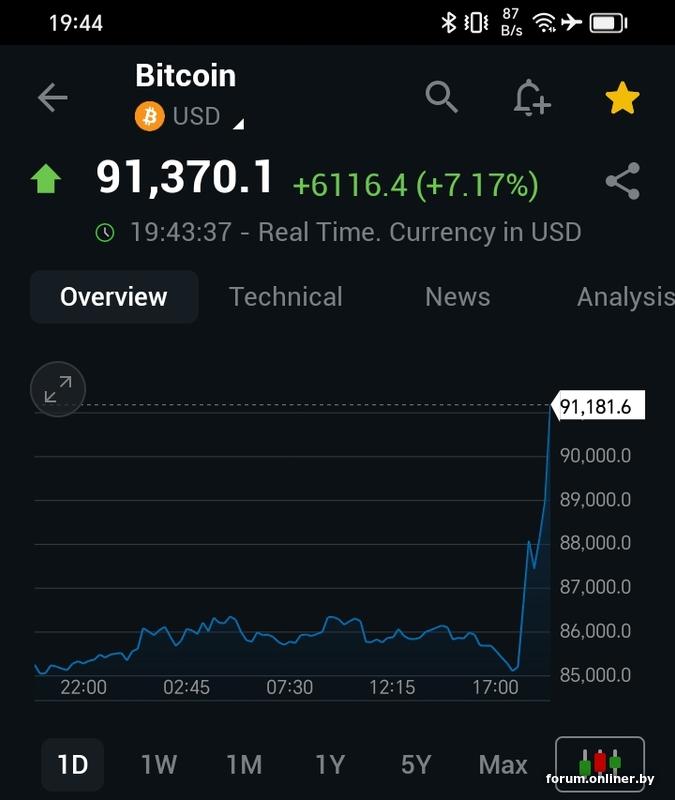Switch to candlestick chart view
The width and height of the screenshot is (675, 800).
(x=600, y=762)
